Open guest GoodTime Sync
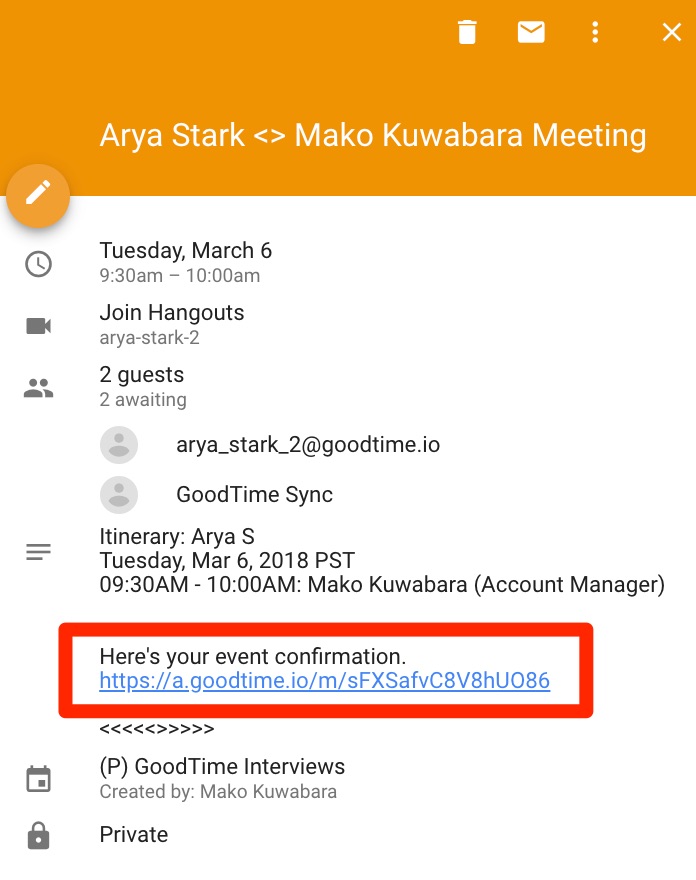Screen dimensions: 696x880 (x=254, y=494)
